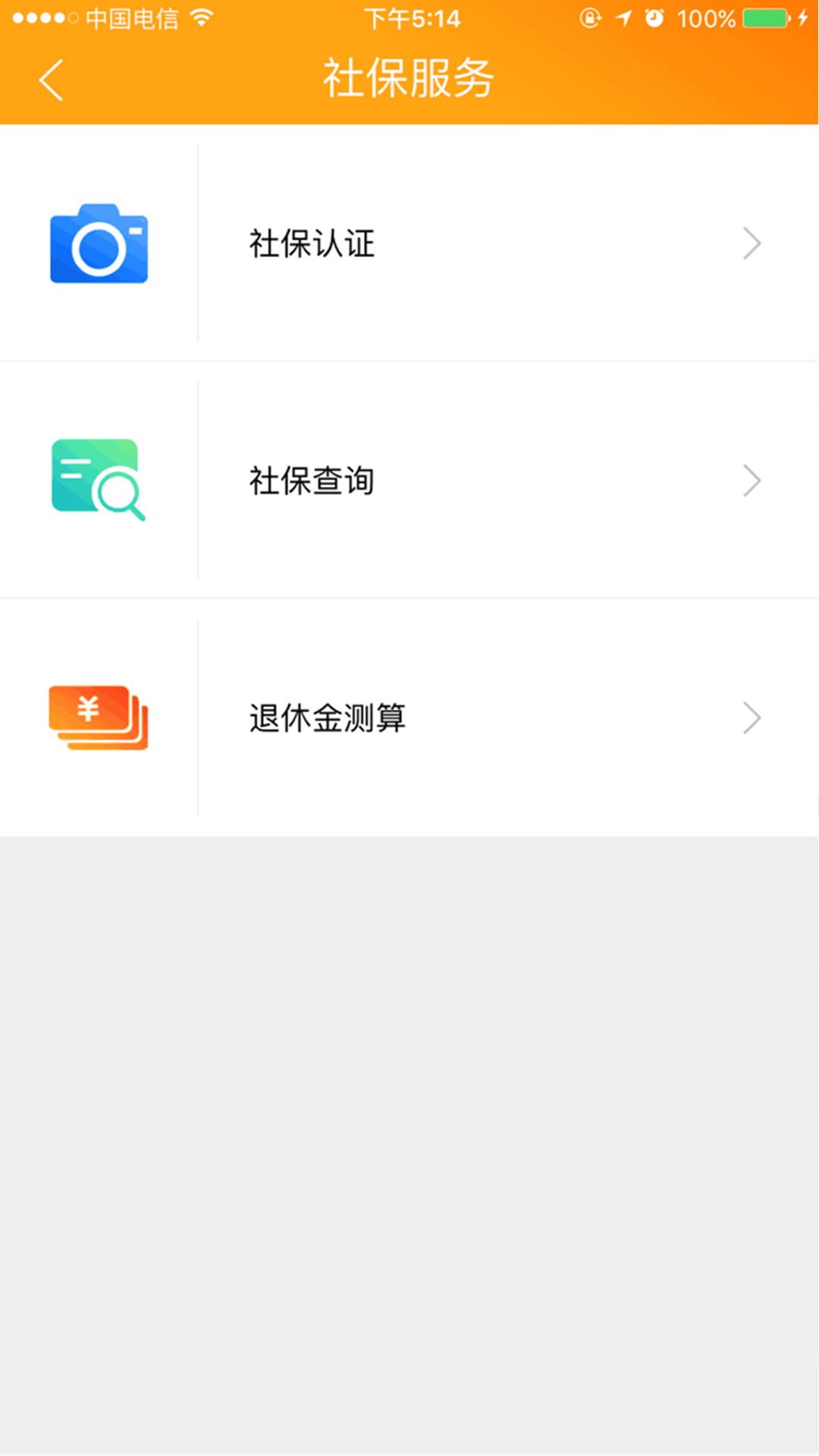Tap the green document search icon for 社保查询
This screenshot has height=1456, width=819.
(x=97, y=481)
